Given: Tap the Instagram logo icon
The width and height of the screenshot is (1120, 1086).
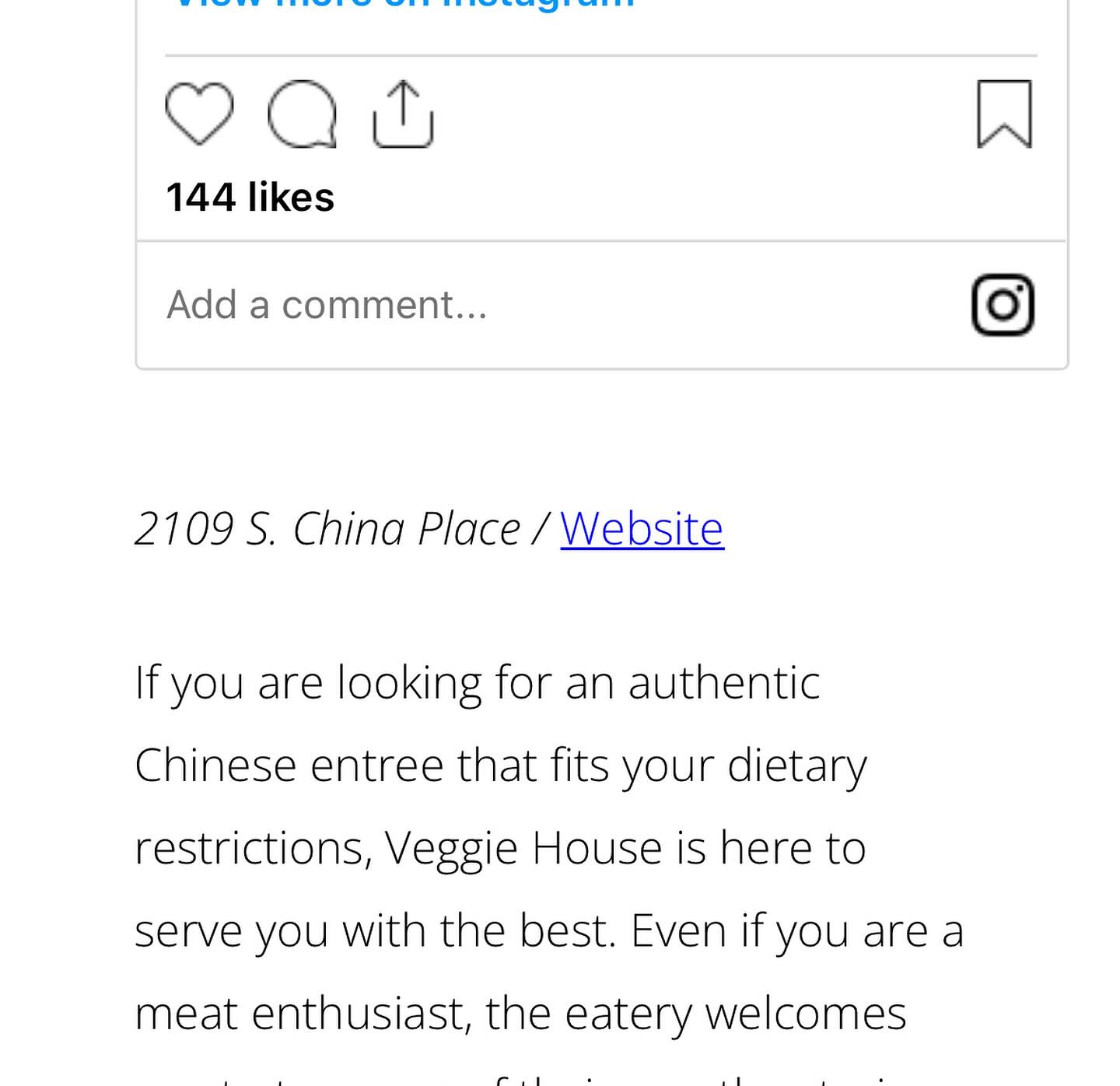Looking at the screenshot, I should point(1003,304).
